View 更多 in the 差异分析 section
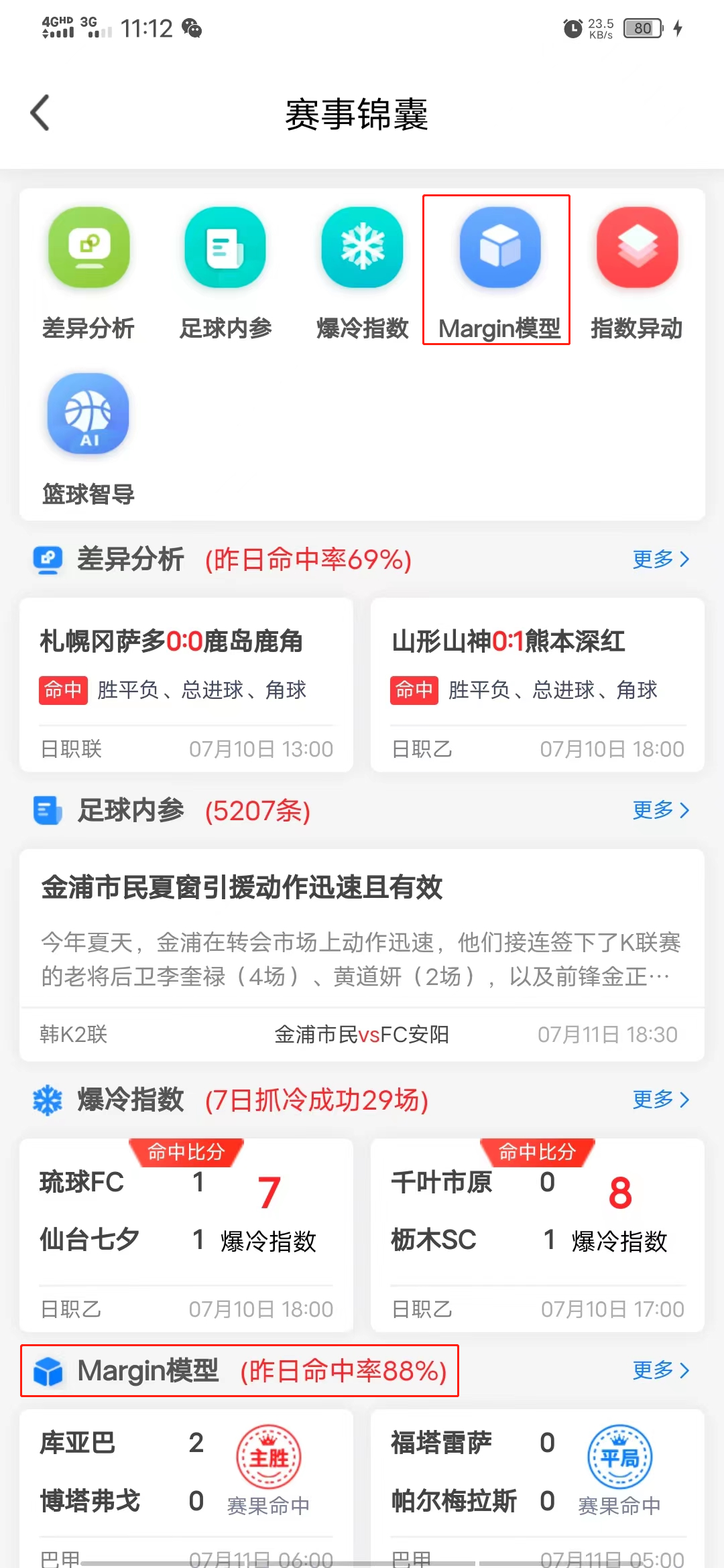The height and width of the screenshot is (1568, 724). pyautogui.click(x=661, y=559)
